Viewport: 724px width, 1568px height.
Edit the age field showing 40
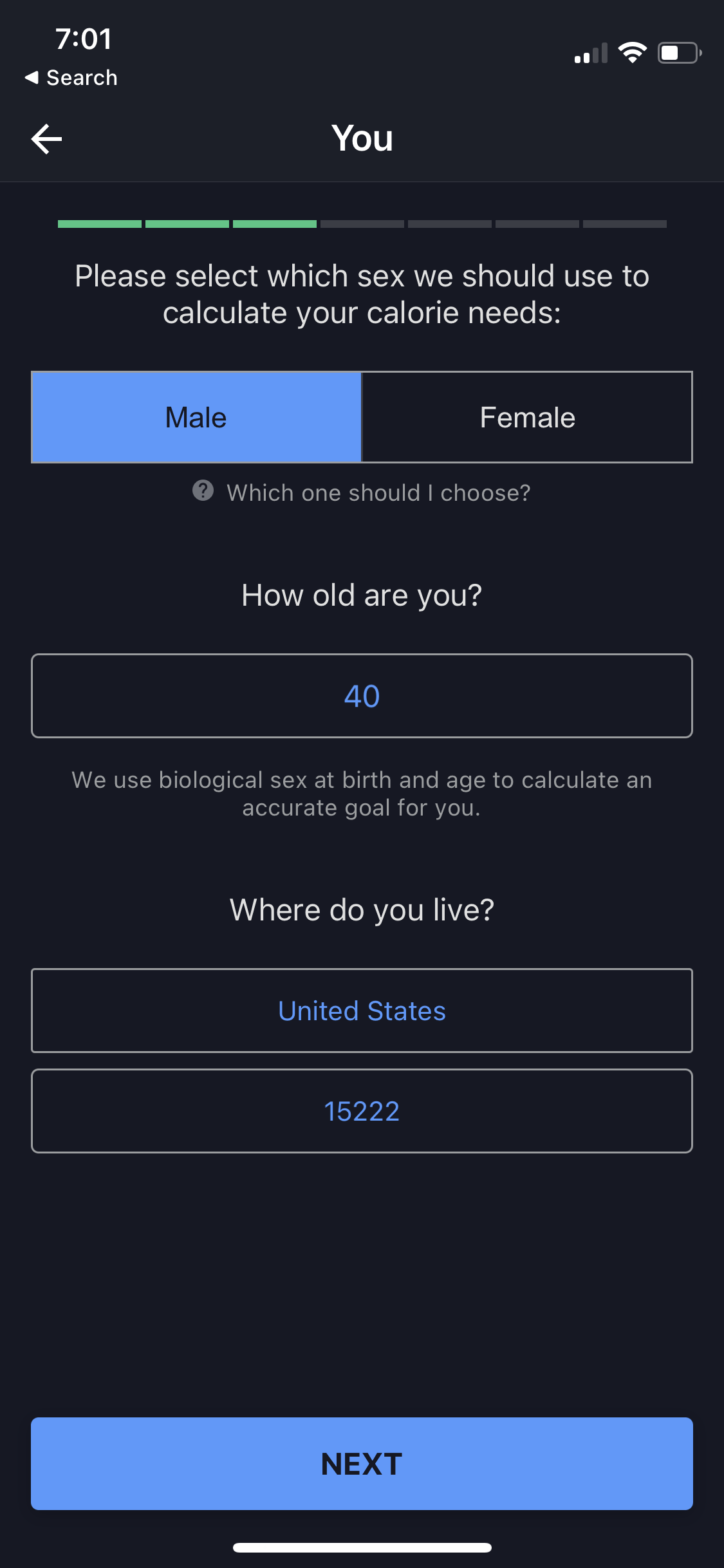tap(362, 696)
